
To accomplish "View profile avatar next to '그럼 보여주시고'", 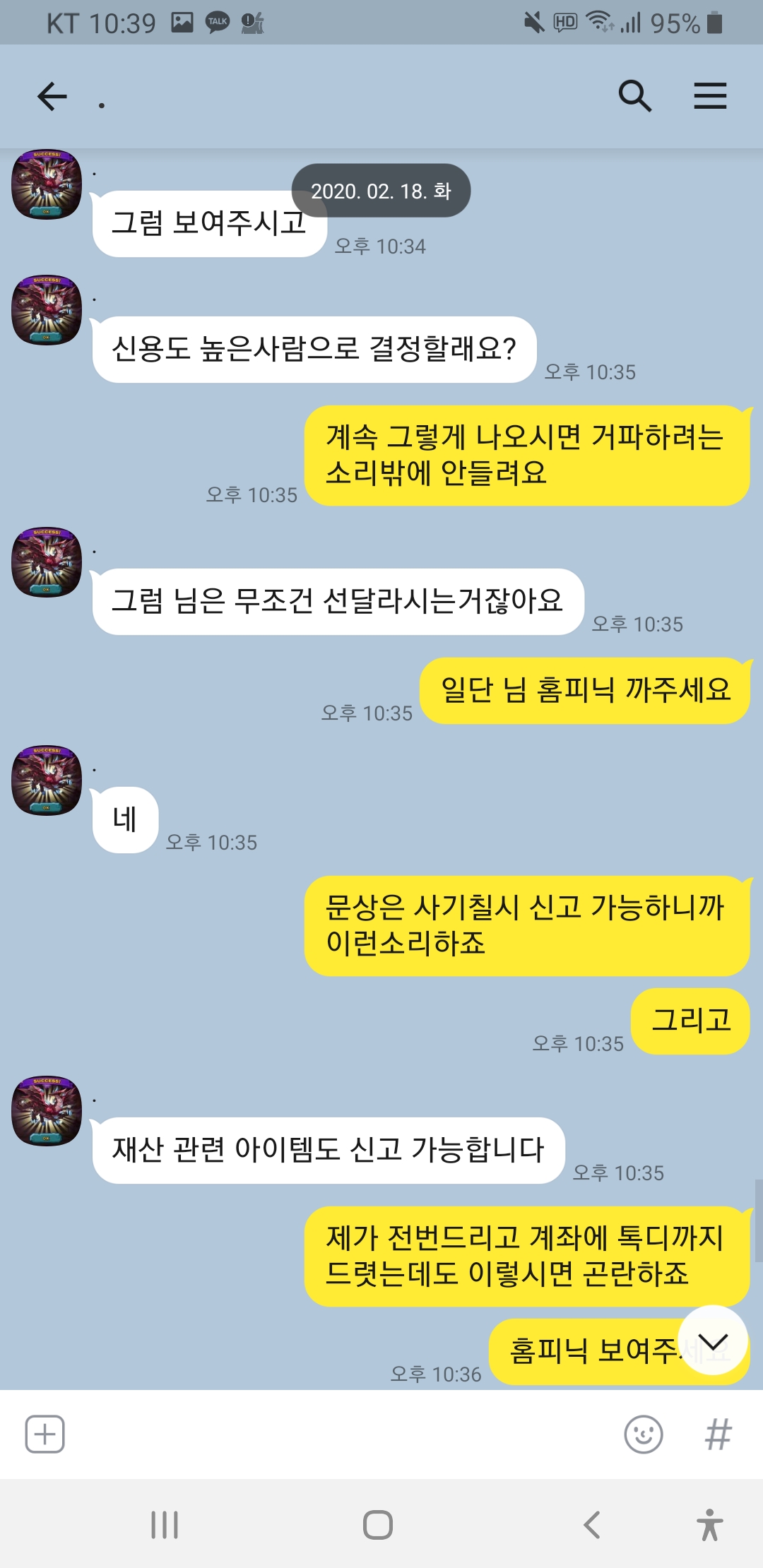I will [x=47, y=185].
